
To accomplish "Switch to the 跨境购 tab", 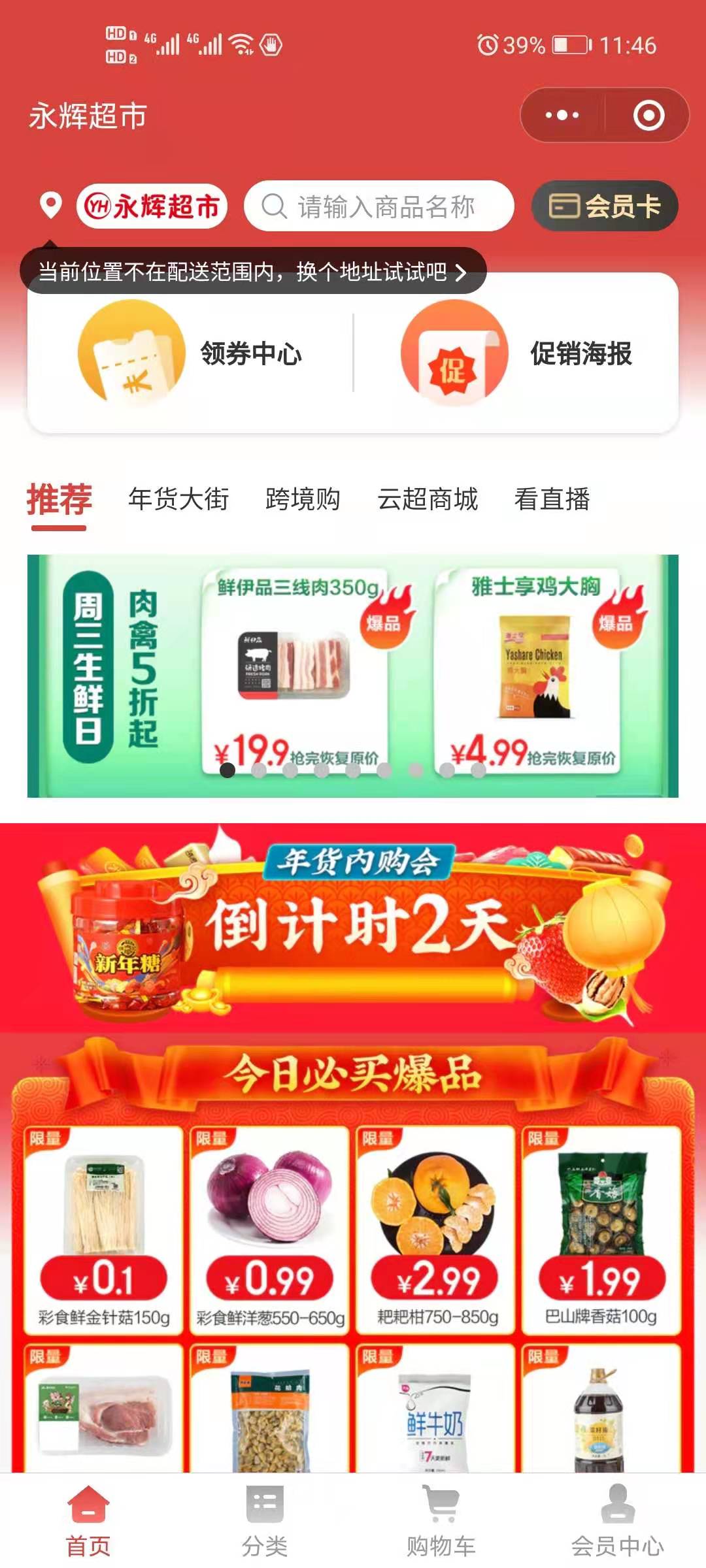I will [x=303, y=499].
